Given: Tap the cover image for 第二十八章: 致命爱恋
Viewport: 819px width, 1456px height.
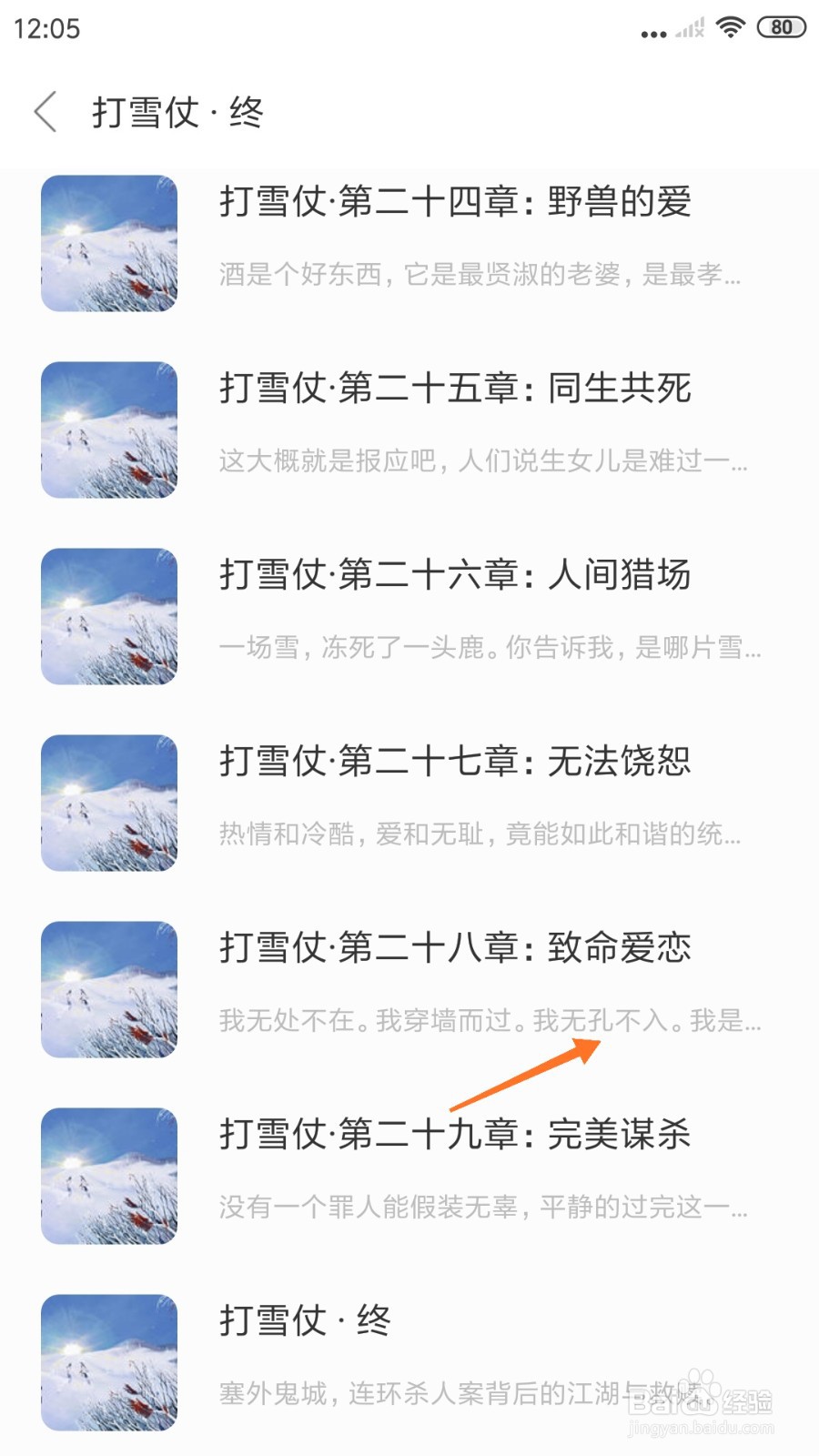Looking at the screenshot, I should coord(108,989).
